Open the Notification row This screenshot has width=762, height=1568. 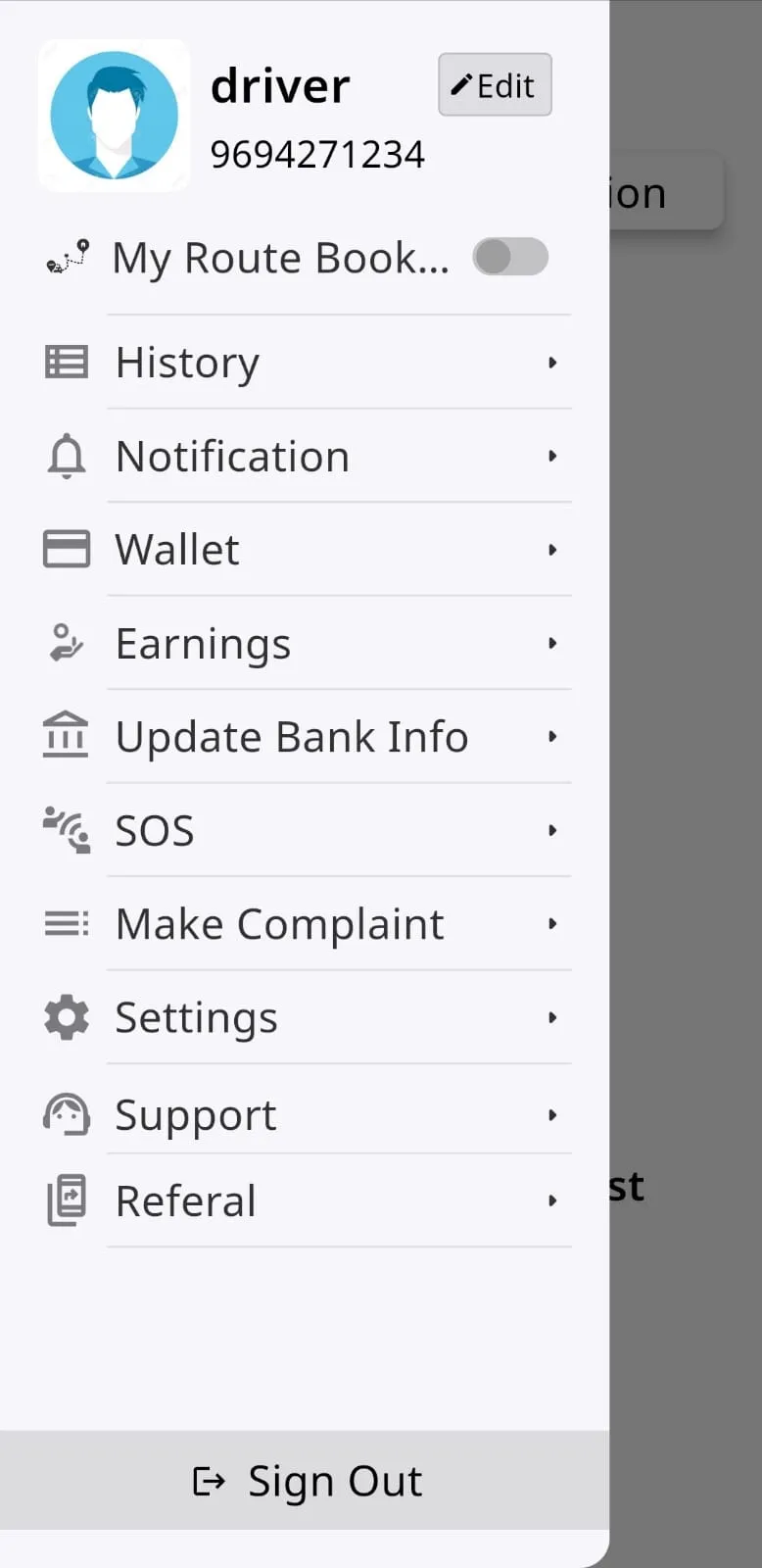pos(304,457)
